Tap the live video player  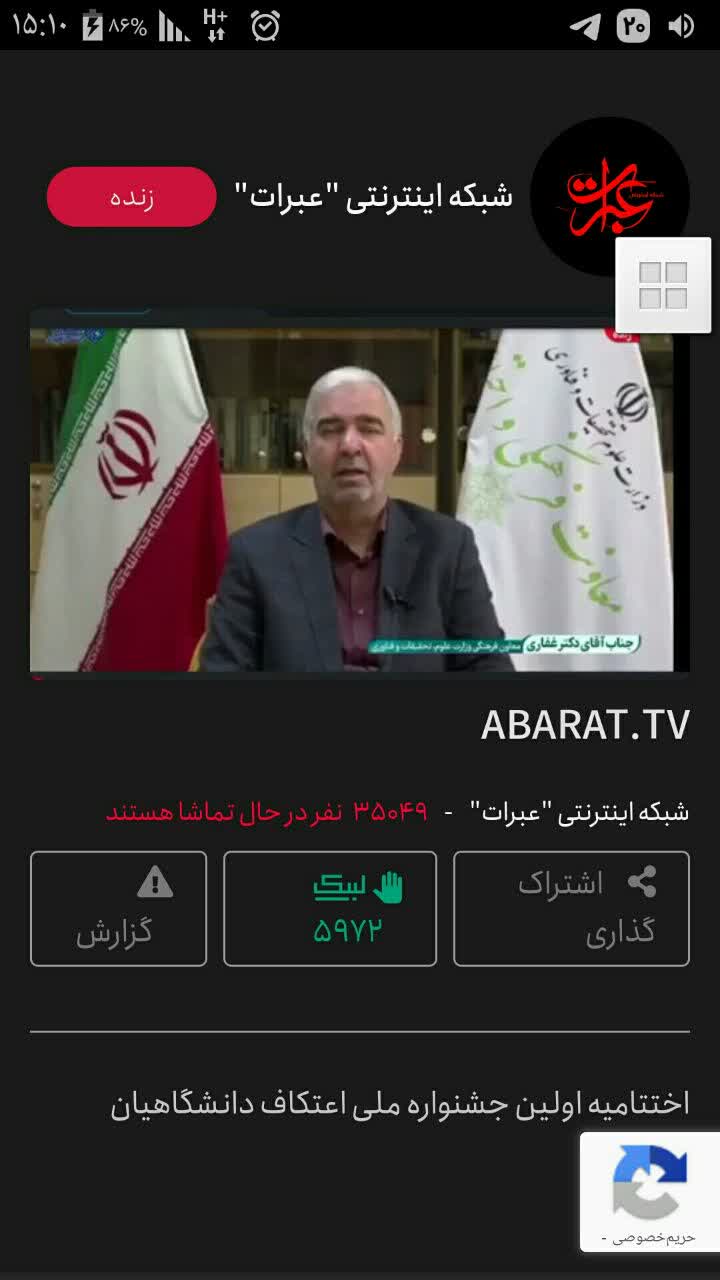360,491
